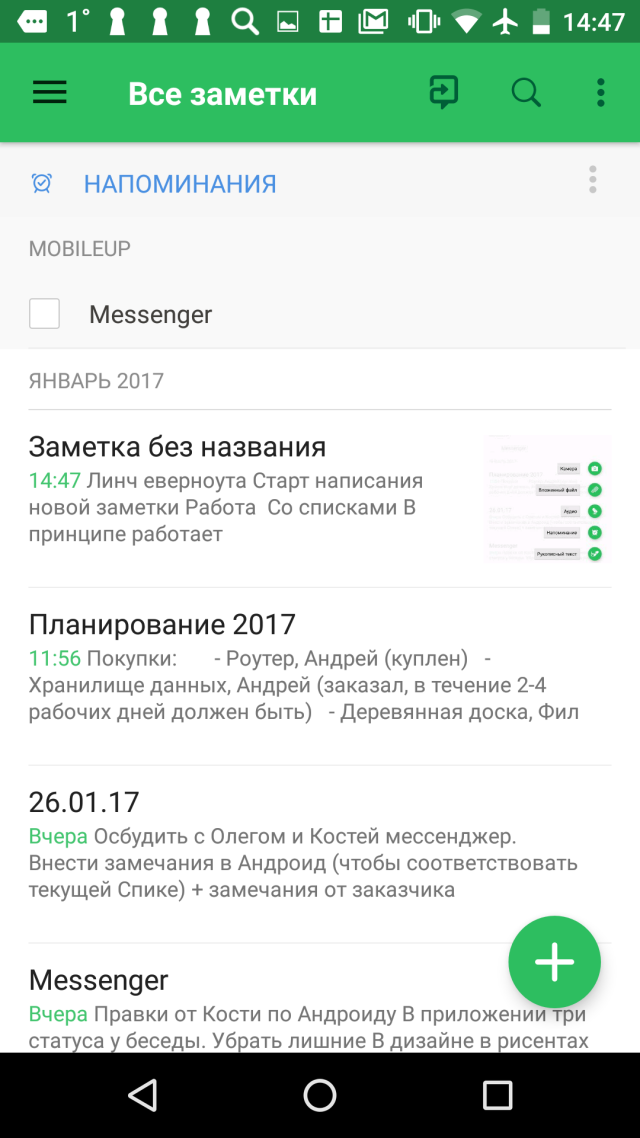Open the Напоминания reminders section
Image resolution: width=640 pixels, height=1138 pixels.
pos(180,184)
